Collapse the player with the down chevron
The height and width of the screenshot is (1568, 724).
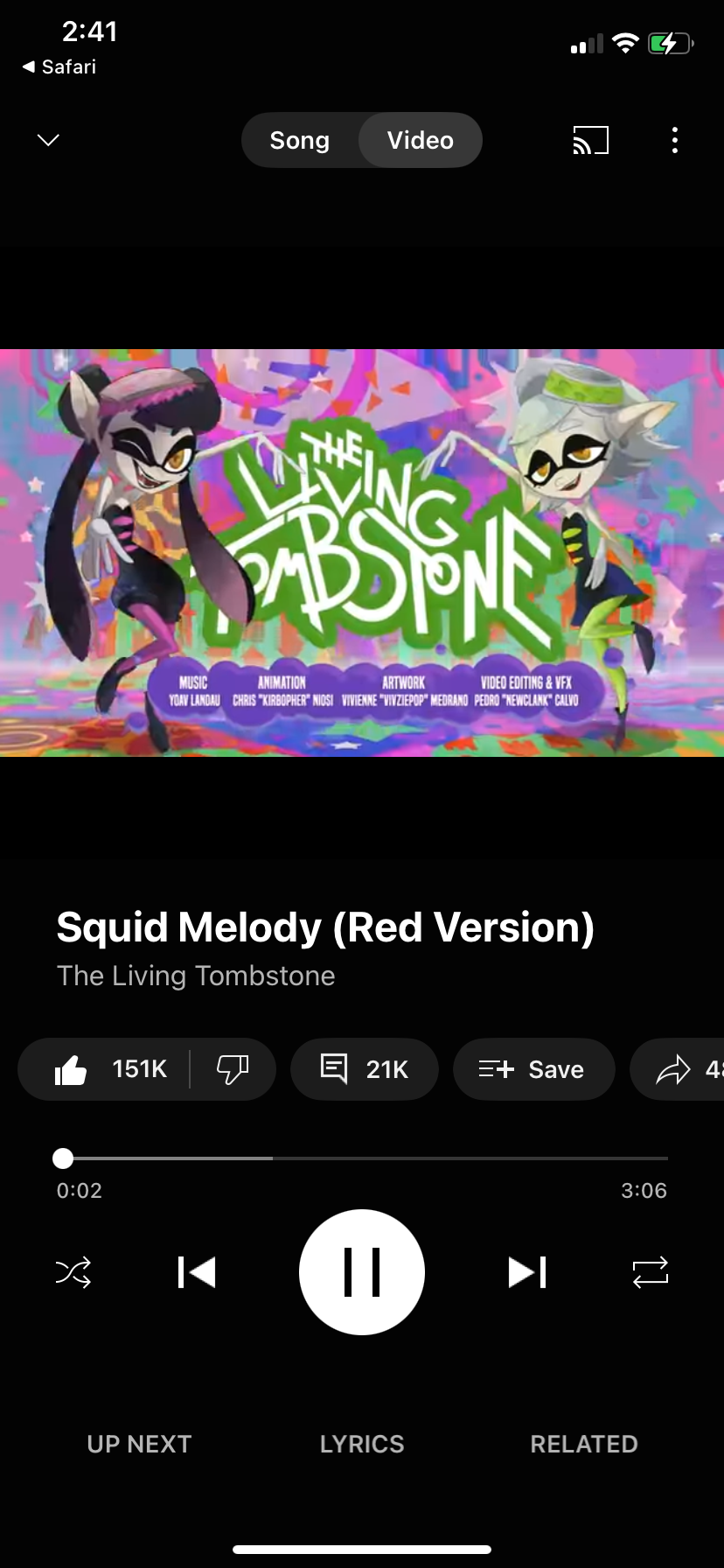(x=49, y=140)
